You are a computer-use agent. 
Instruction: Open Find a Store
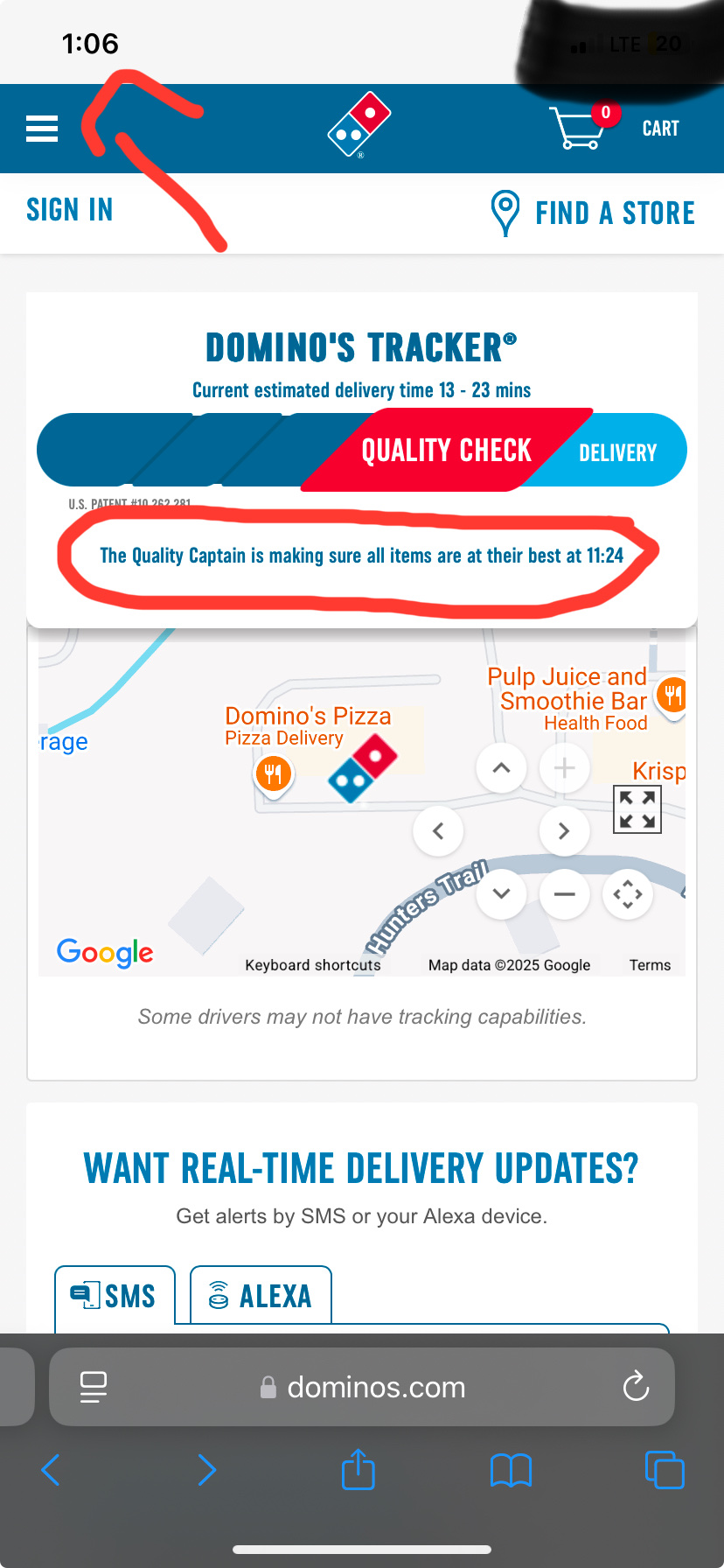coord(595,213)
